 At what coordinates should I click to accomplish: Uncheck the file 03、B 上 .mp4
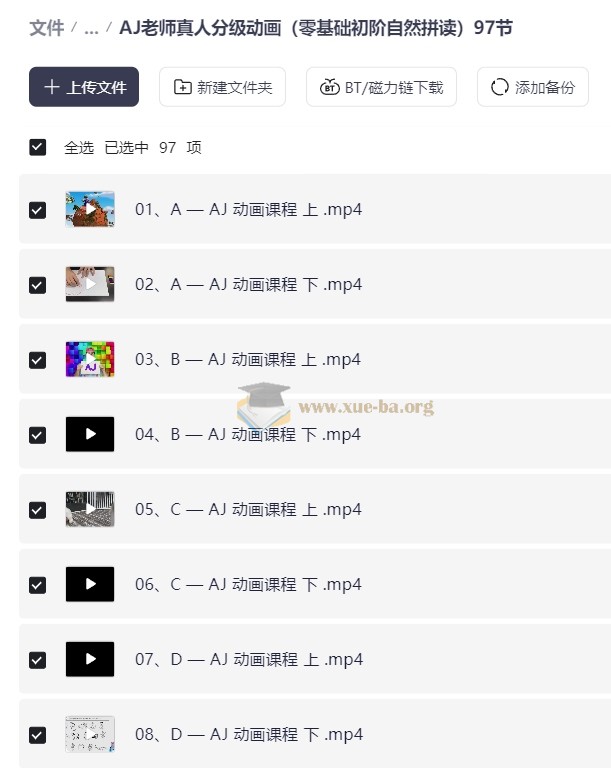point(38,360)
